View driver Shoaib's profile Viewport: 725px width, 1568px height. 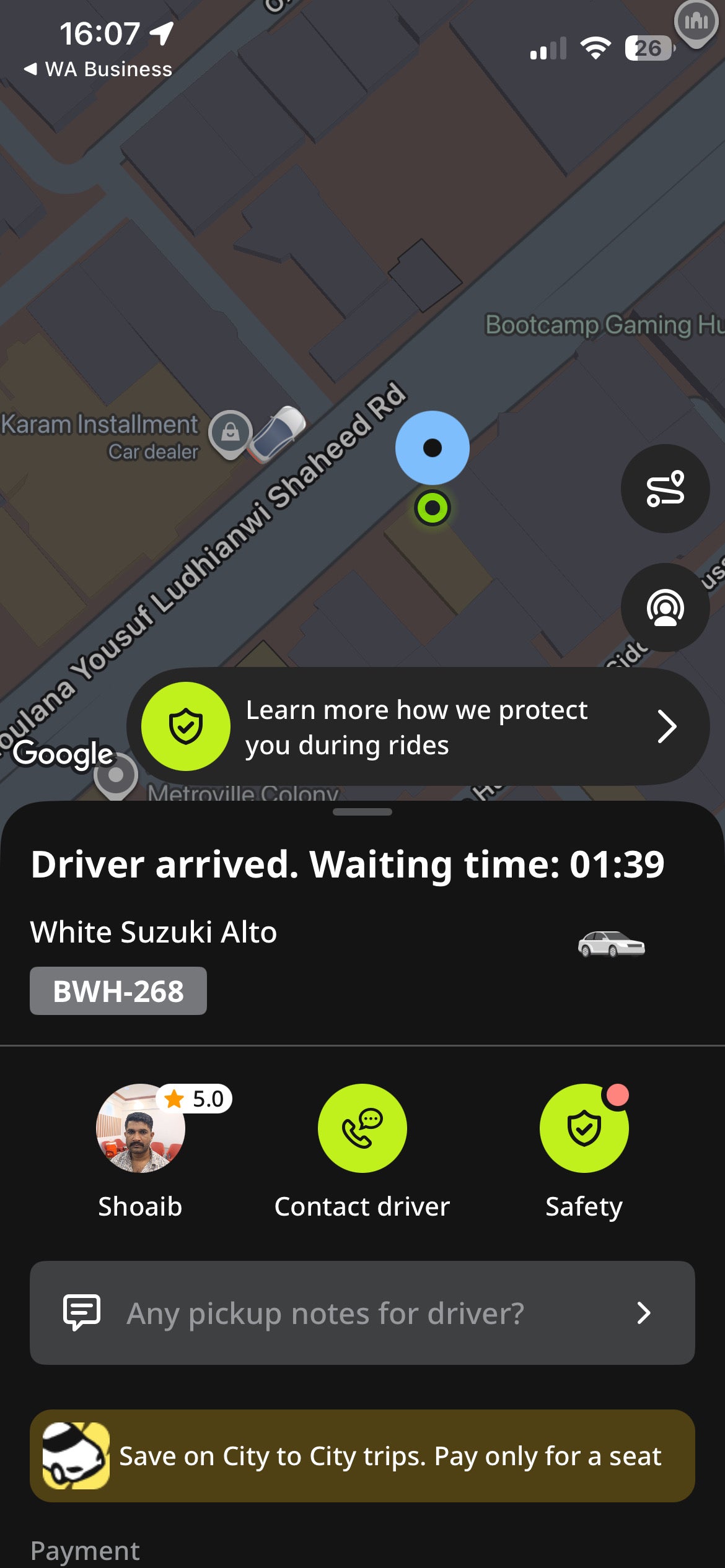141,1128
